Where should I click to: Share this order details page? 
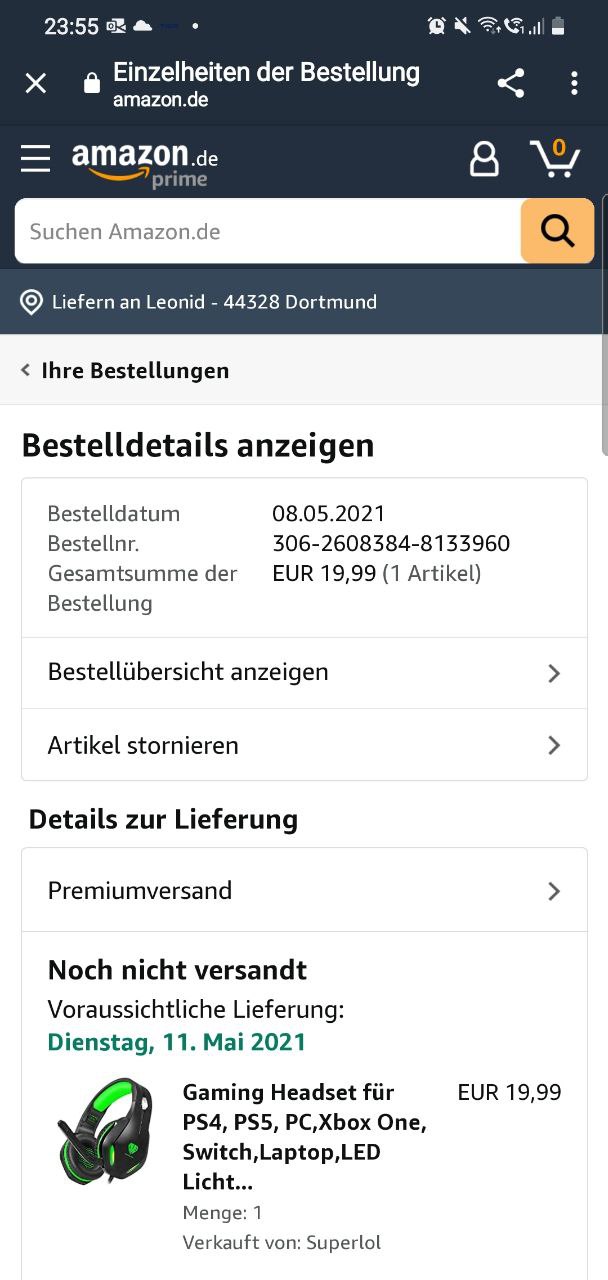[511, 83]
